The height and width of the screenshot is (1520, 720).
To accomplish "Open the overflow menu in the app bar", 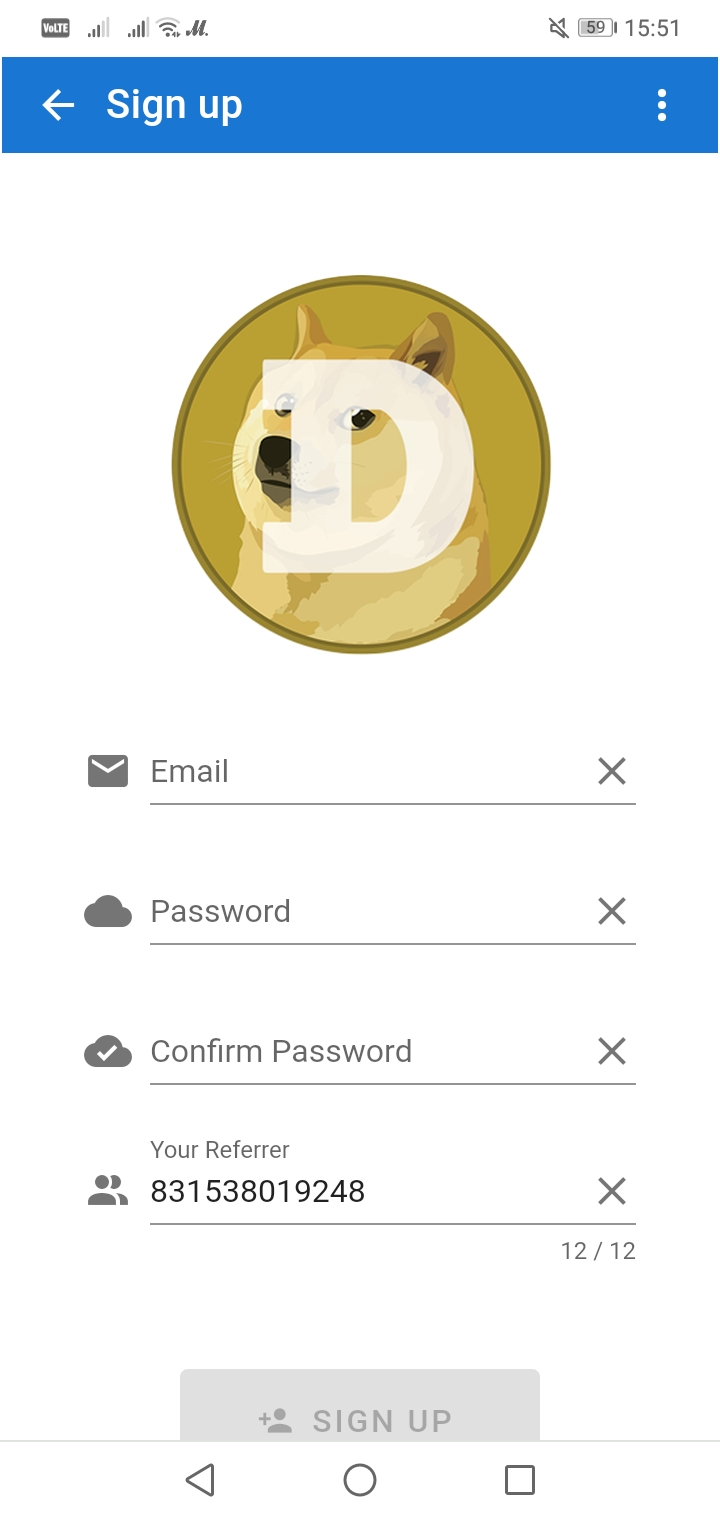I will (x=661, y=105).
